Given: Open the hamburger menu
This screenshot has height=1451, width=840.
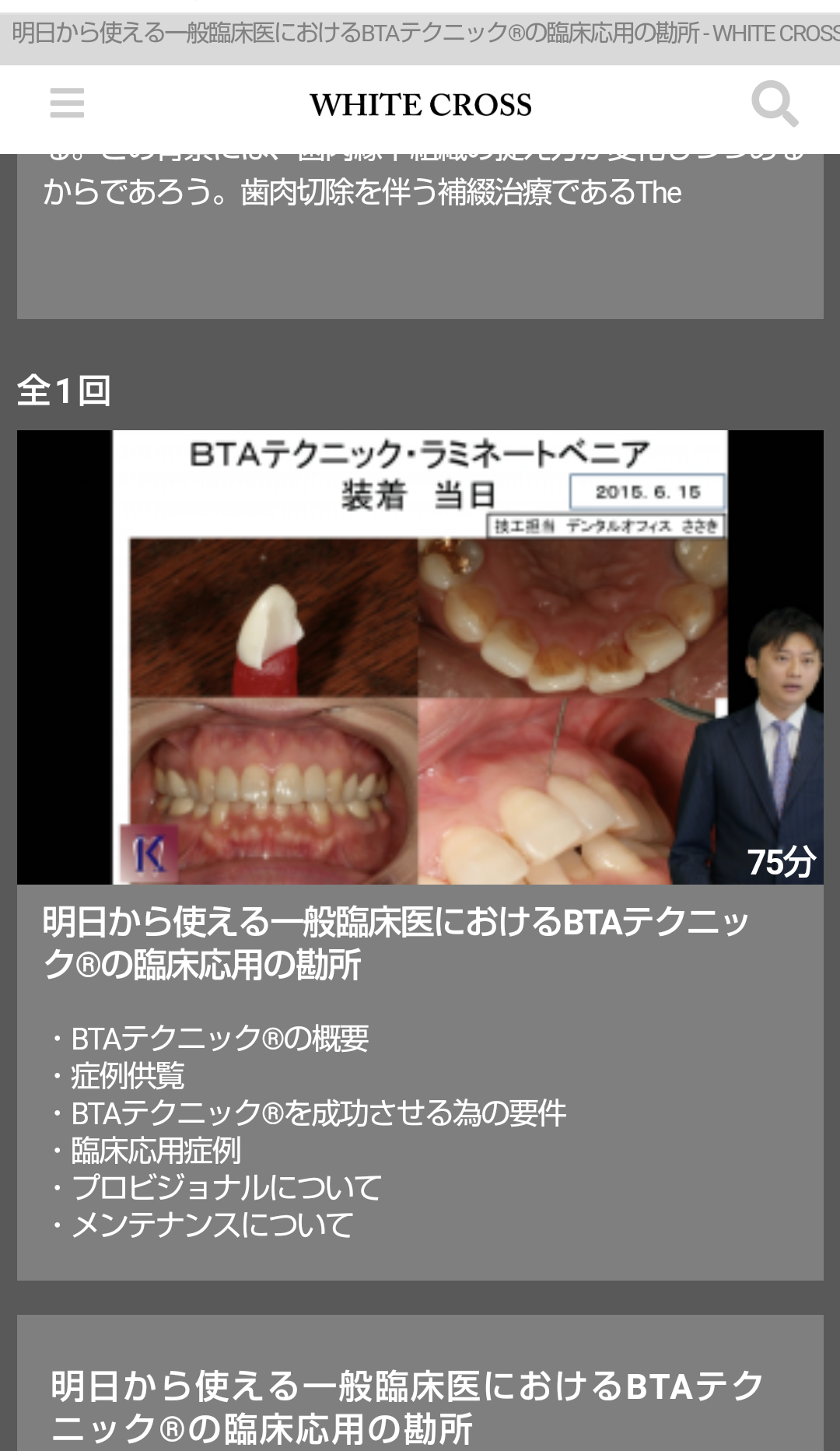Looking at the screenshot, I should pyautogui.click(x=67, y=103).
